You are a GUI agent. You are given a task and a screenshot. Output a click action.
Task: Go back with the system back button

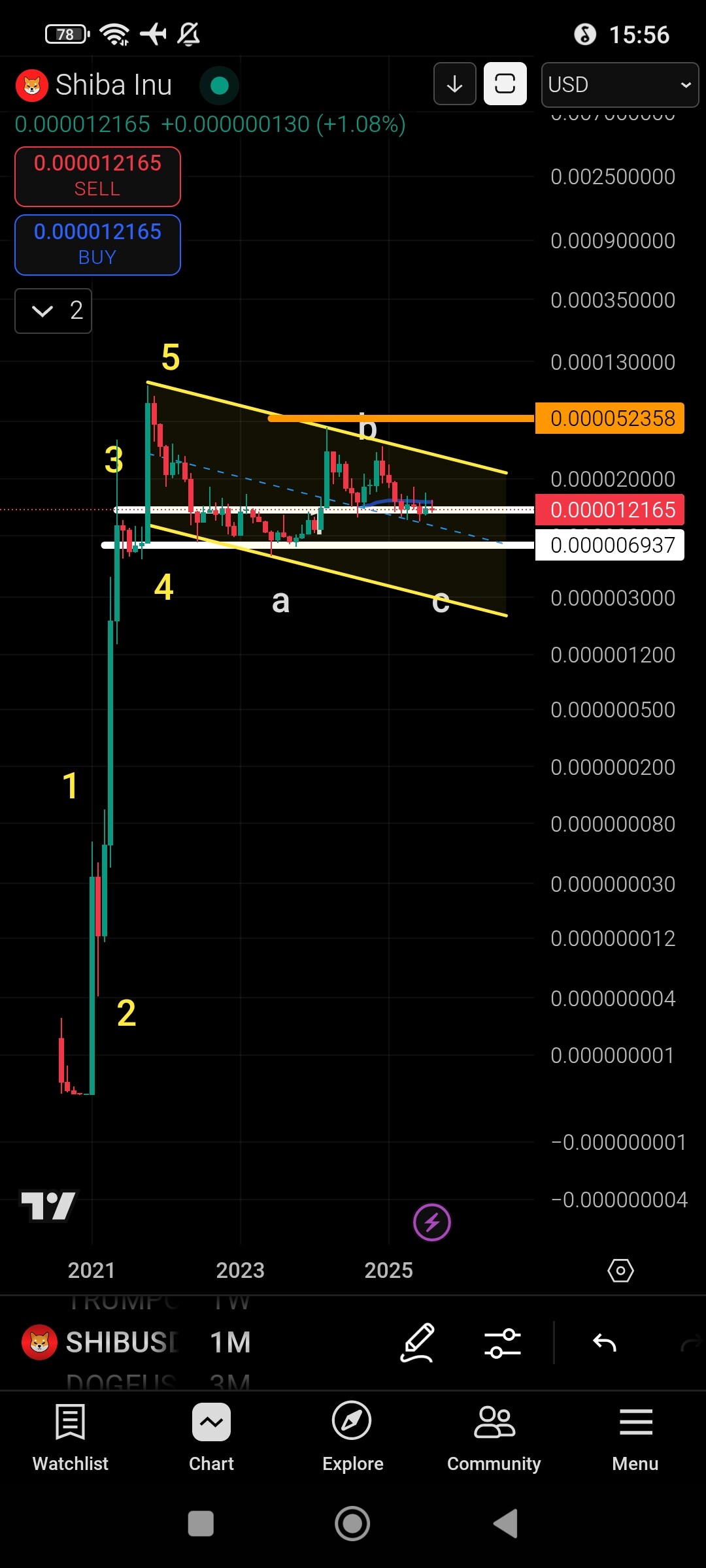click(505, 1524)
